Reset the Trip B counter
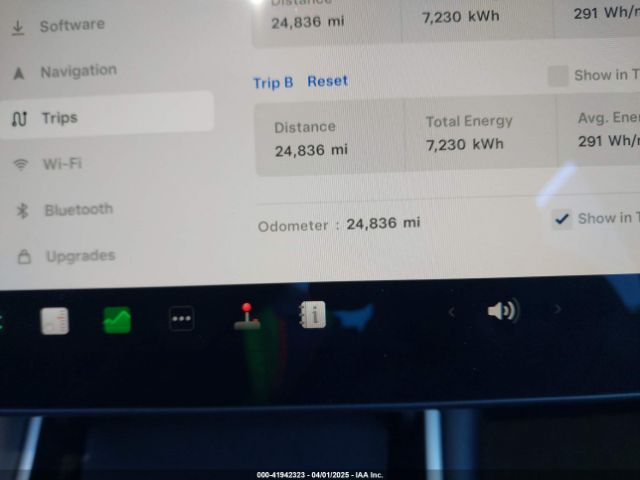 pos(327,81)
